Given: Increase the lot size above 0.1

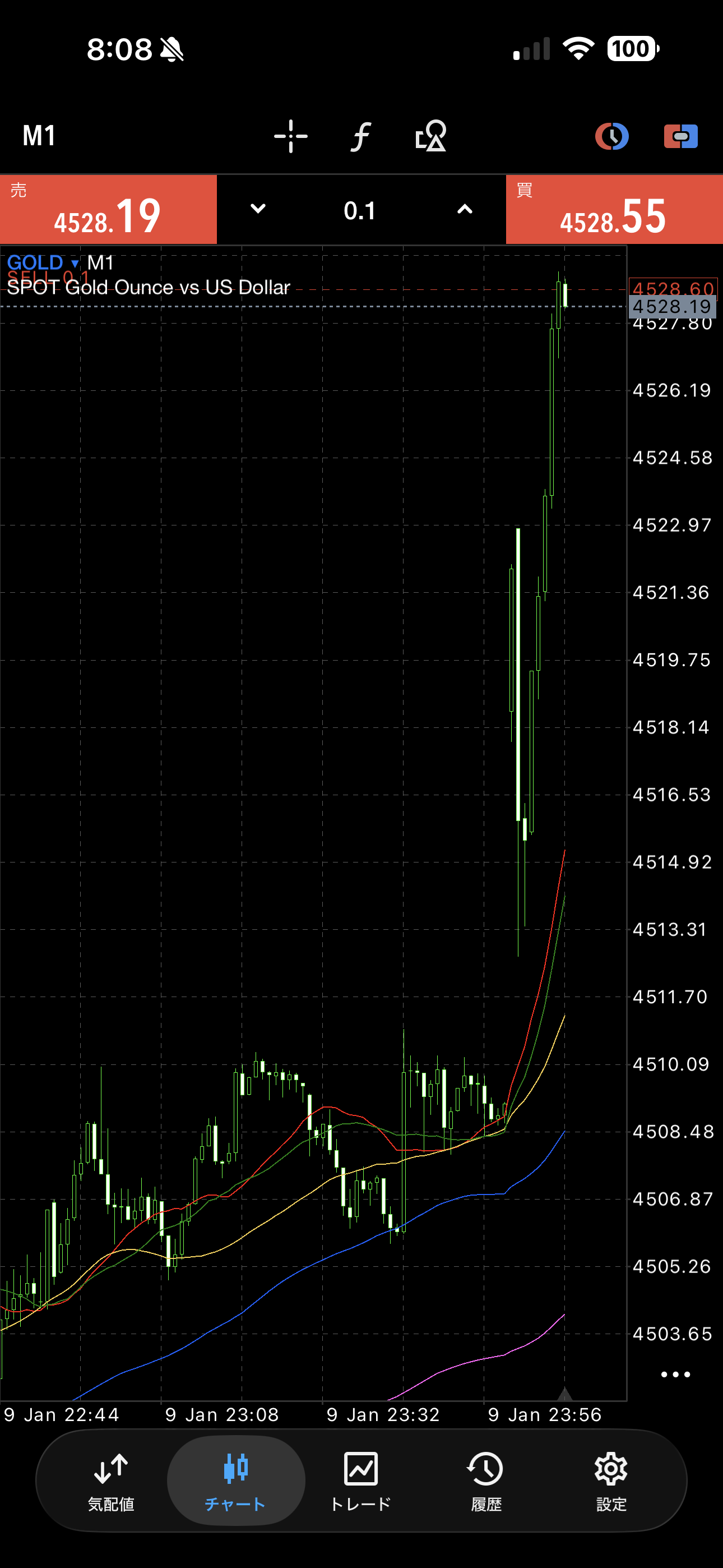Looking at the screenshot, I should click(465, 209).
